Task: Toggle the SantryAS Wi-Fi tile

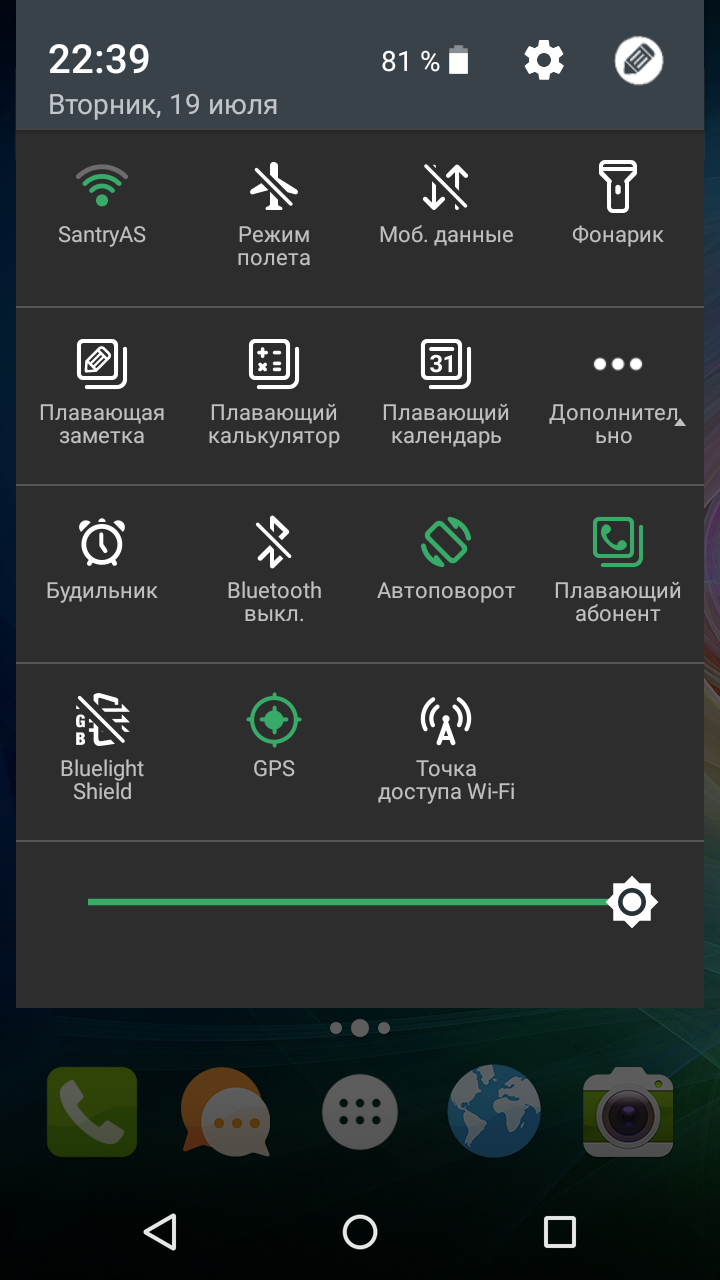Action: coord(102,187)
